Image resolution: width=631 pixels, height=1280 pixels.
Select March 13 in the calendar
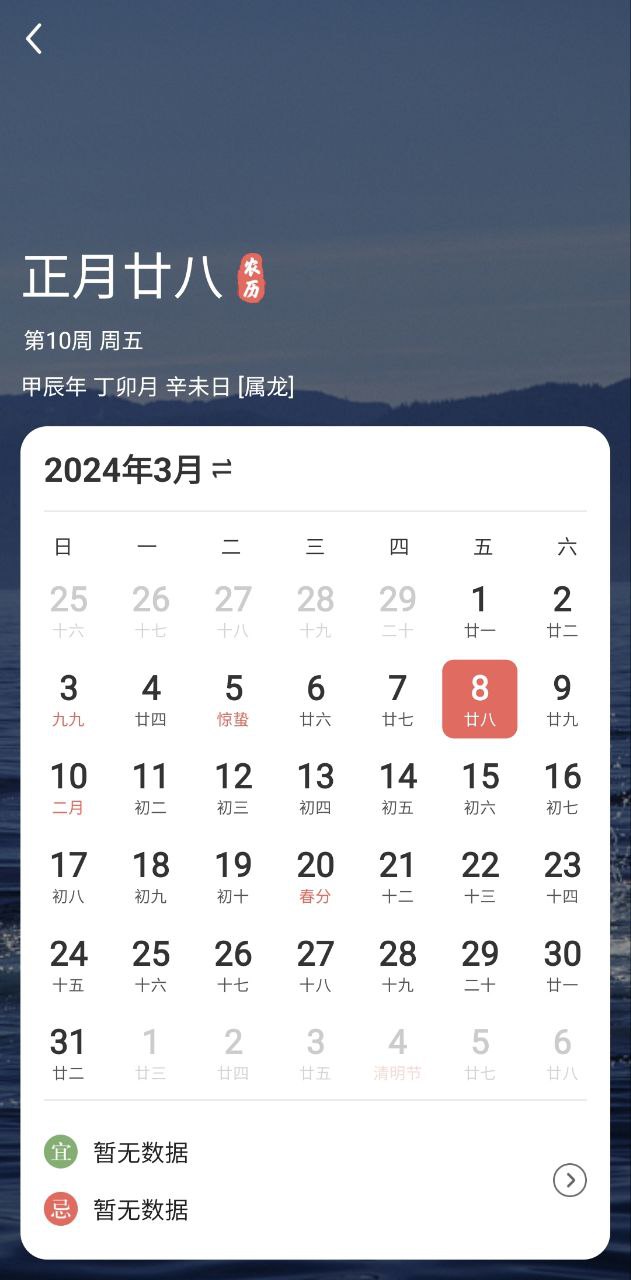click(x=315, y=787)
